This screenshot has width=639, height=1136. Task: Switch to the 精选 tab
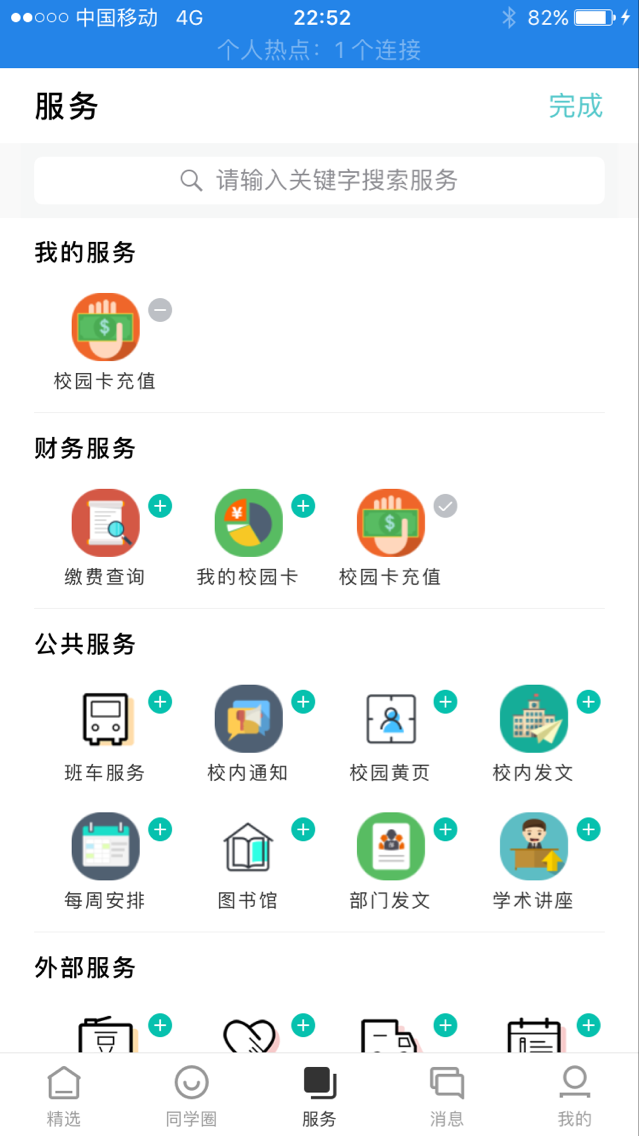coord(64,1095)
